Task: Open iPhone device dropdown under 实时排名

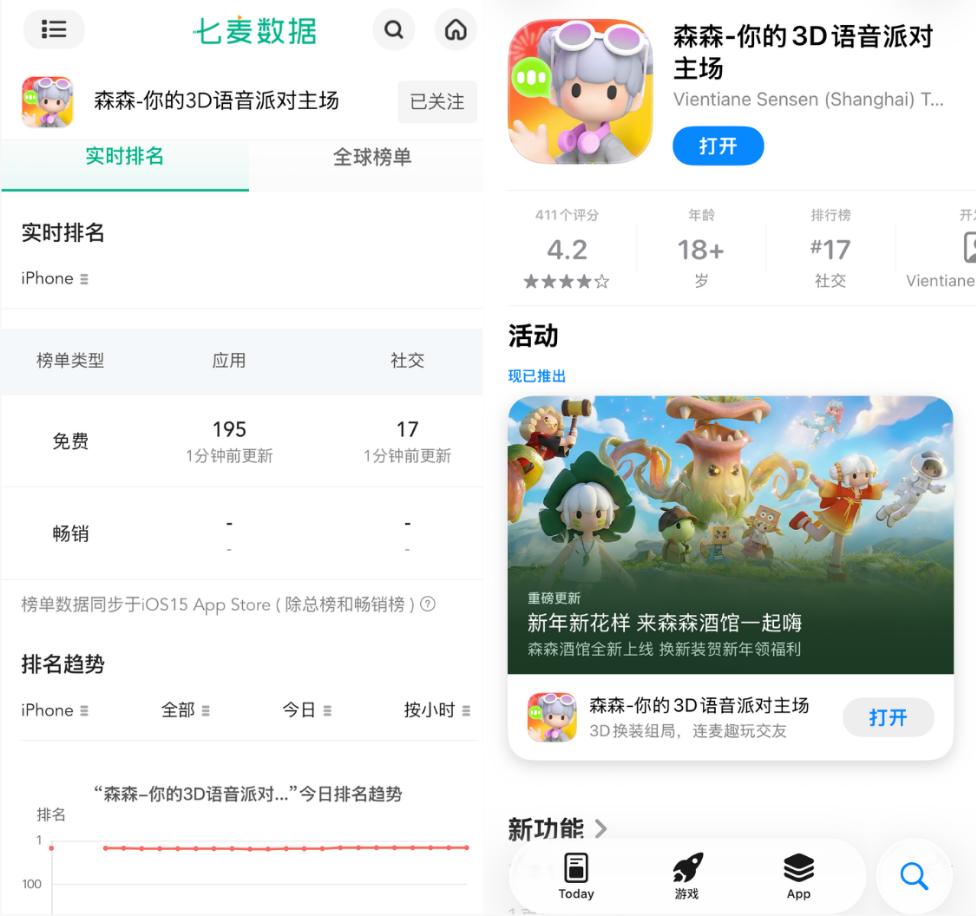Action: (x=55, y=278)
